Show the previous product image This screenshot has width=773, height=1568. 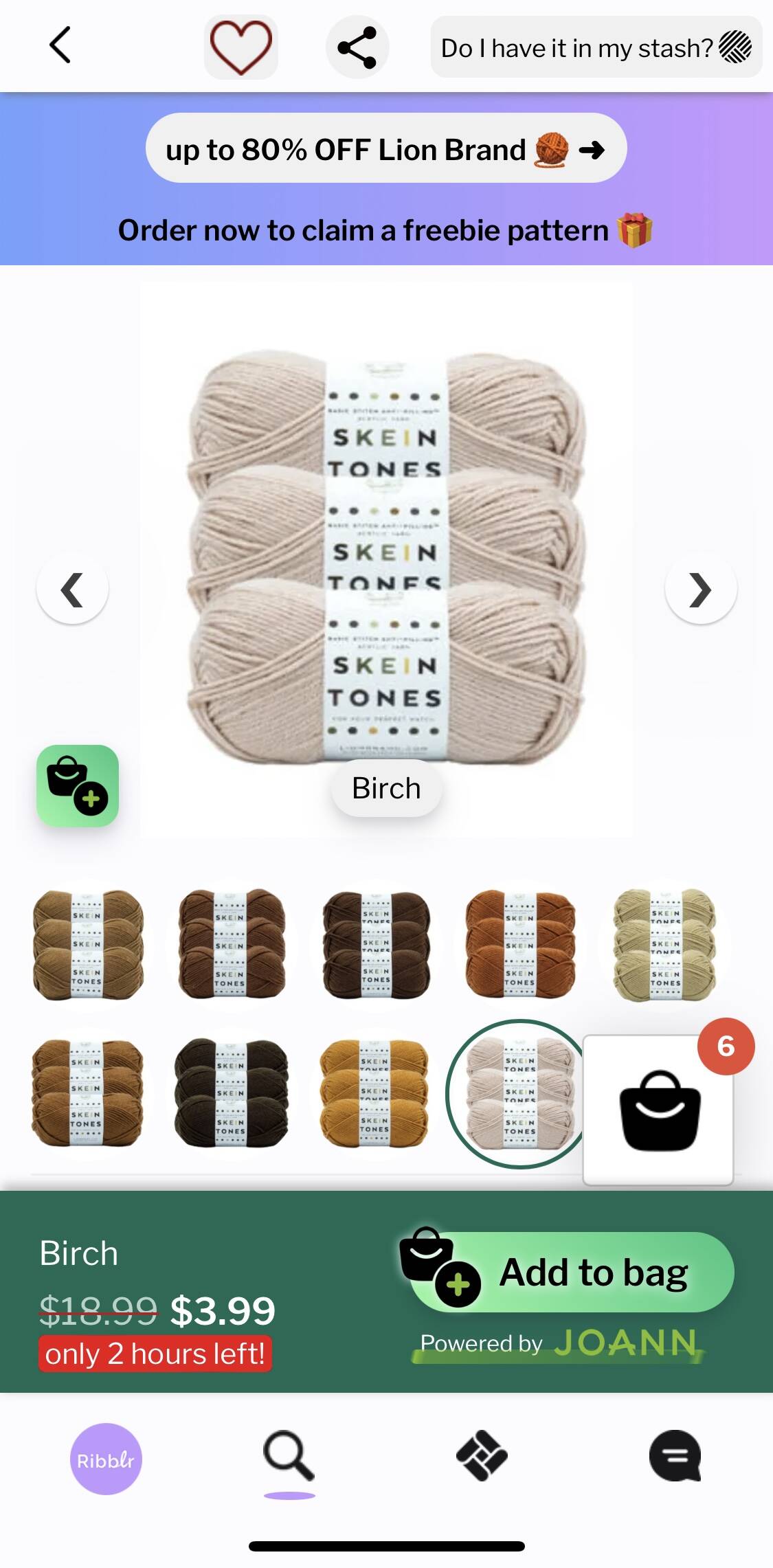(72, 589)
